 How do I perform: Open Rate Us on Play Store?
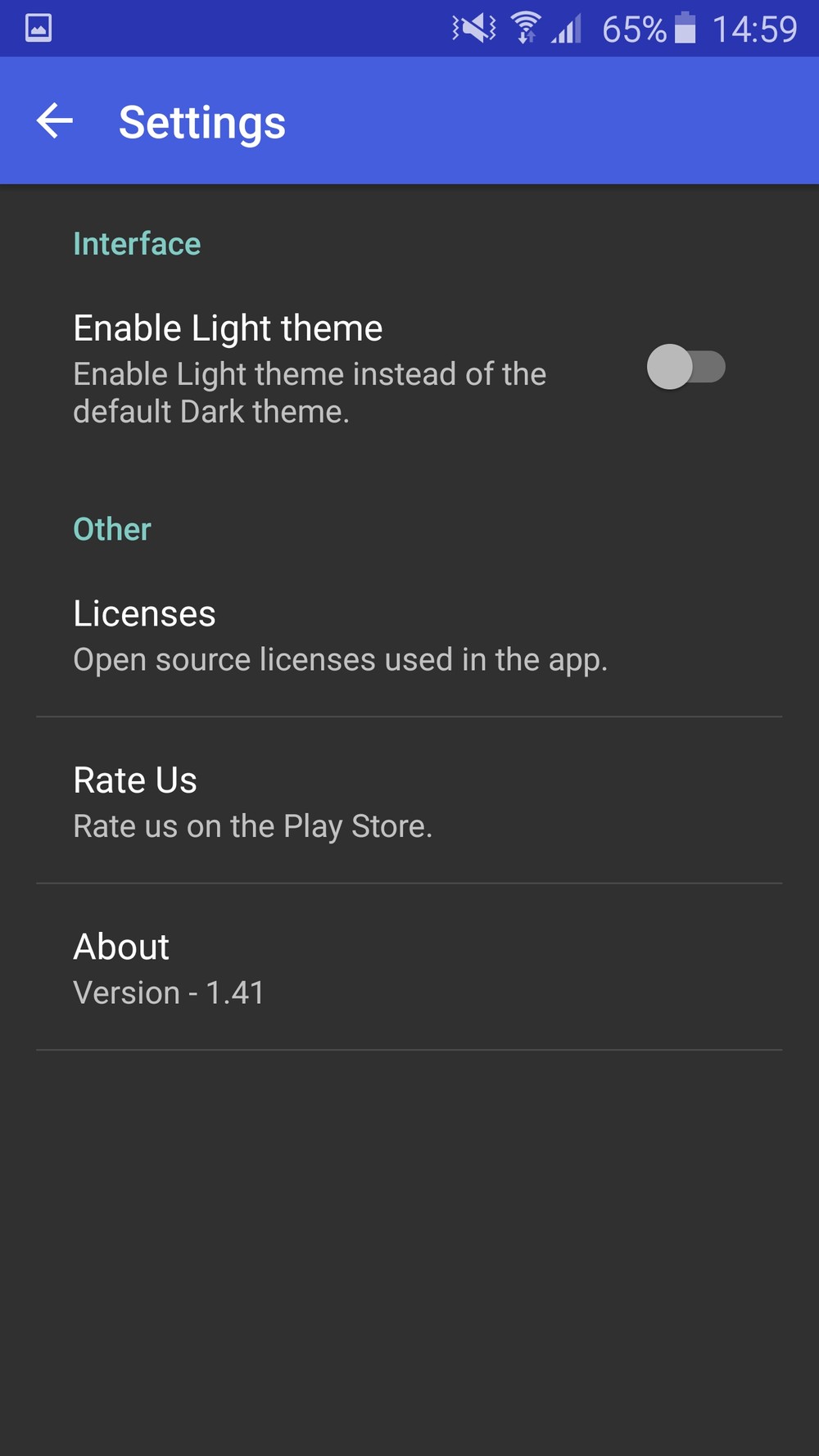(x=409, y=801)
